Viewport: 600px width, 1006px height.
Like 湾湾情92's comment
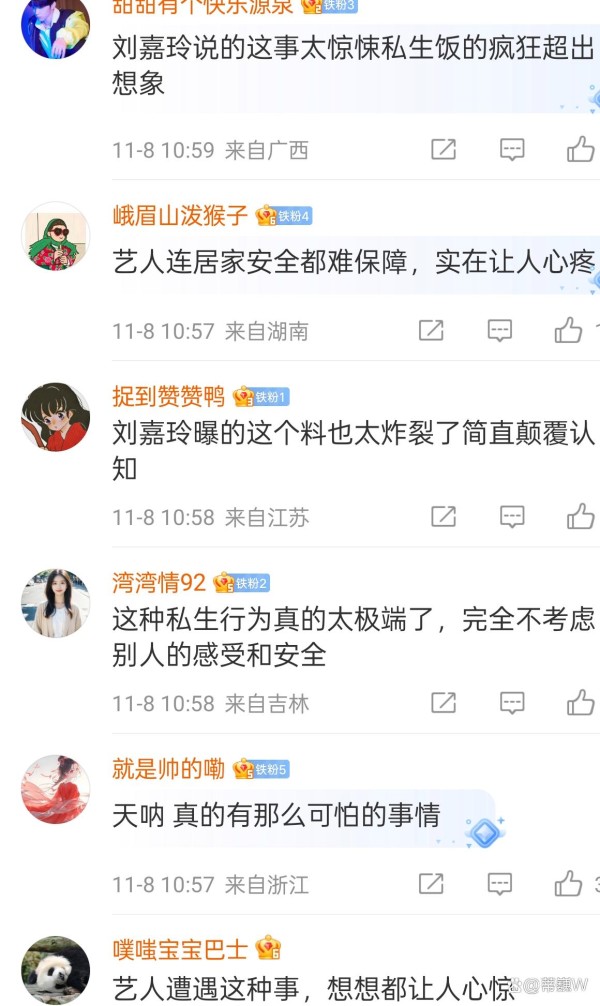coord(580,703)
